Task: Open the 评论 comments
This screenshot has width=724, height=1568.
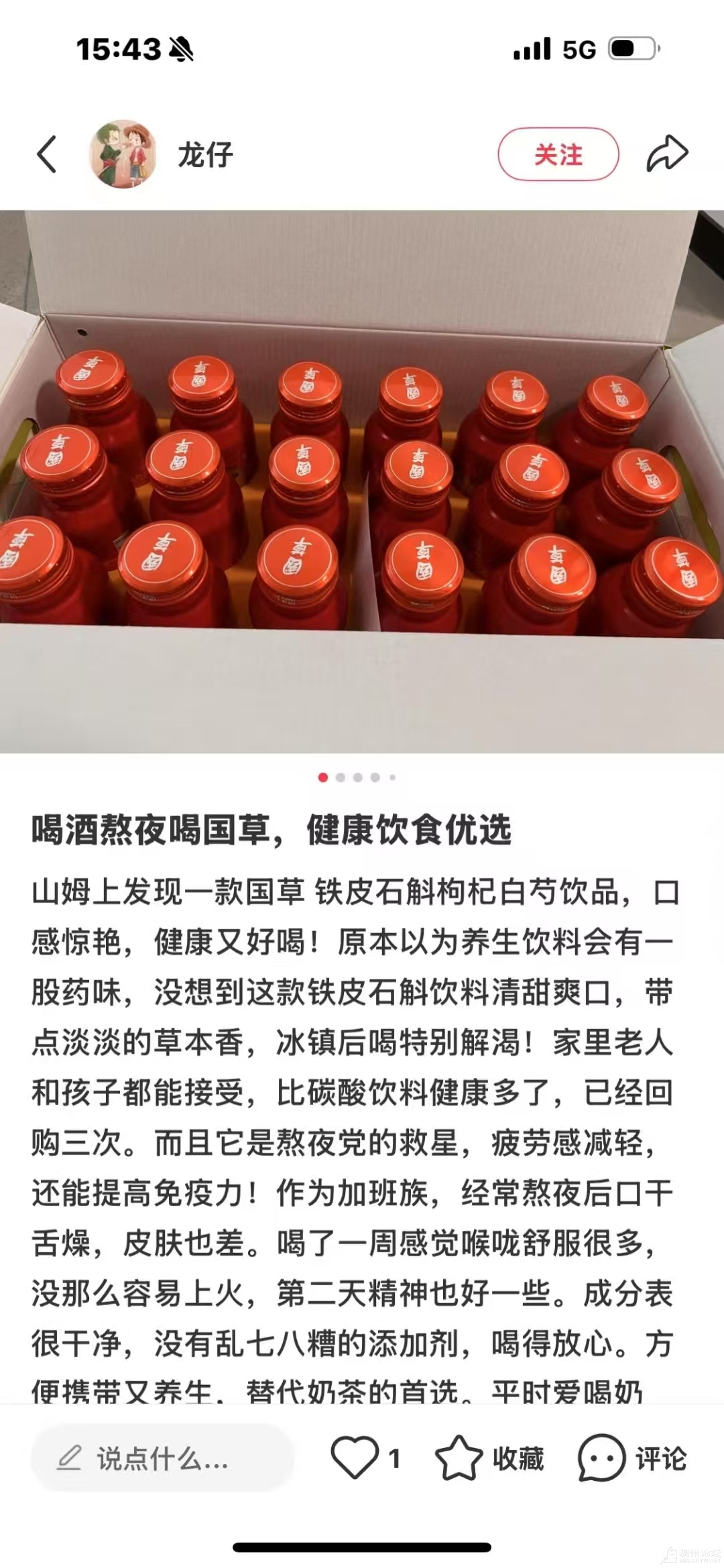Action: (632, 1458)
